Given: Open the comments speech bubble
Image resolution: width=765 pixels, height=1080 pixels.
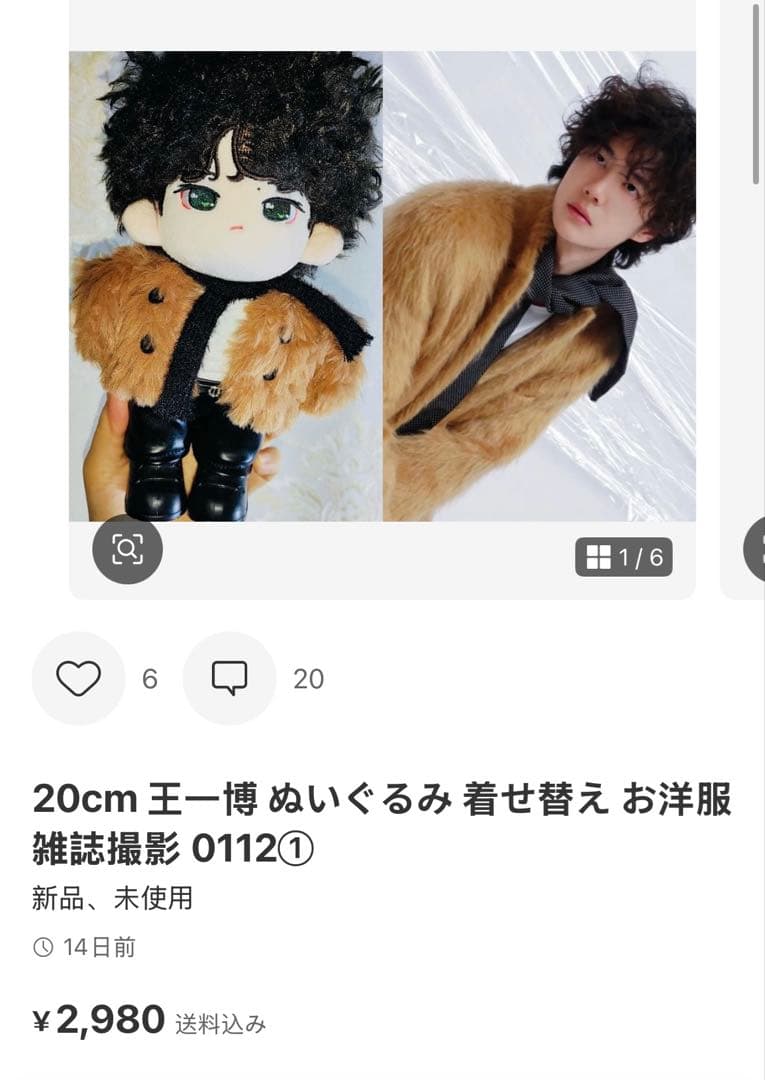Looking at the screenshot, I should pyautogui.click(x=229, y=679).
